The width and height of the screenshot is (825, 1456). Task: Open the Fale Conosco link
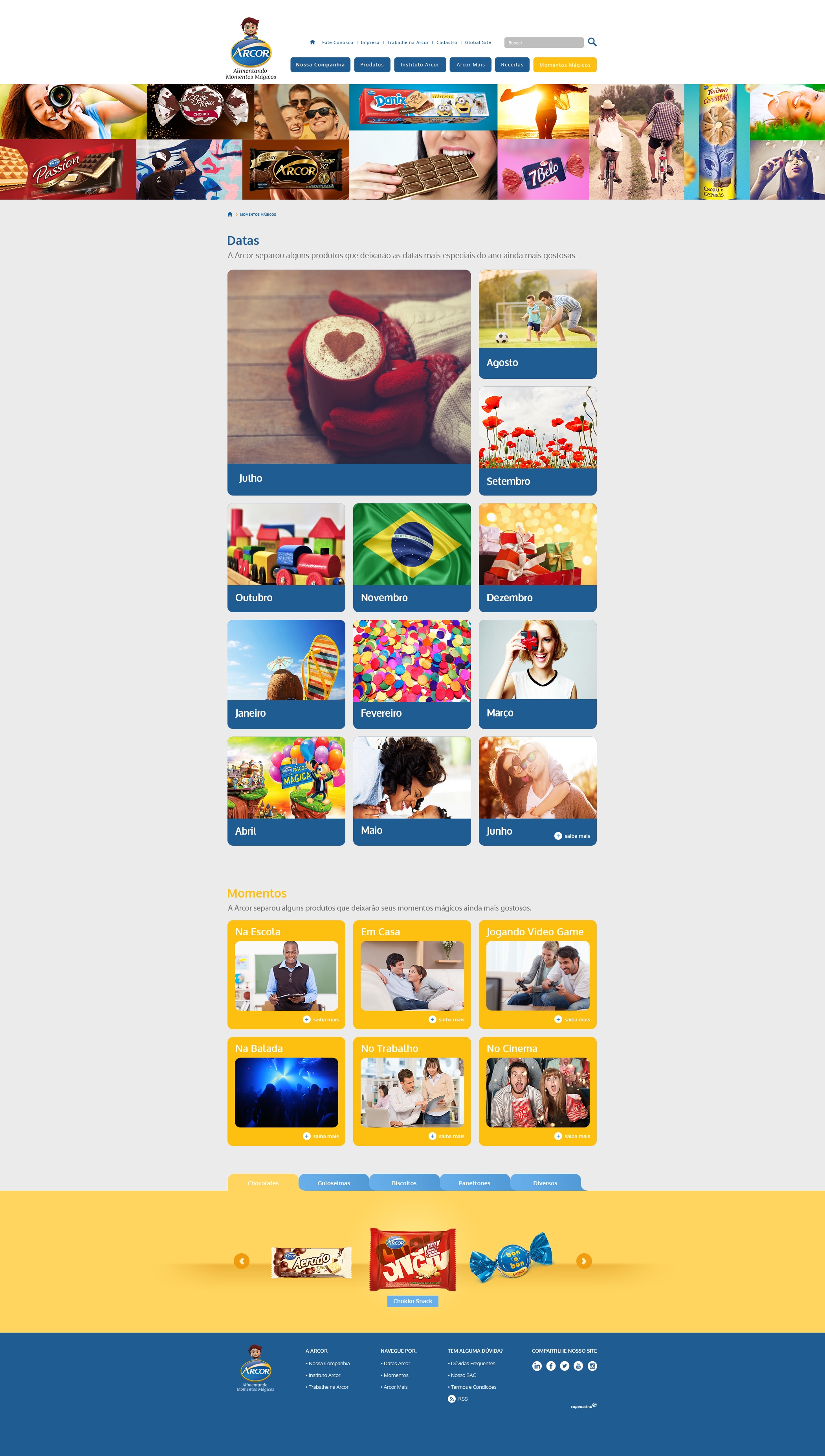337,42
